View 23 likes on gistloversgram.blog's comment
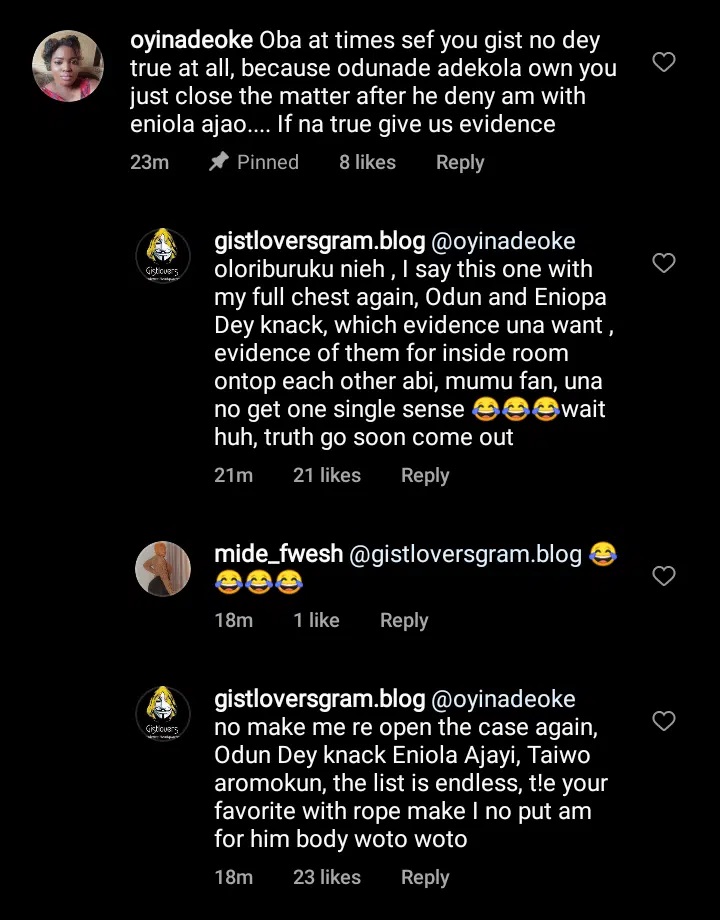The image size is (720, 920). click(326, 878)
